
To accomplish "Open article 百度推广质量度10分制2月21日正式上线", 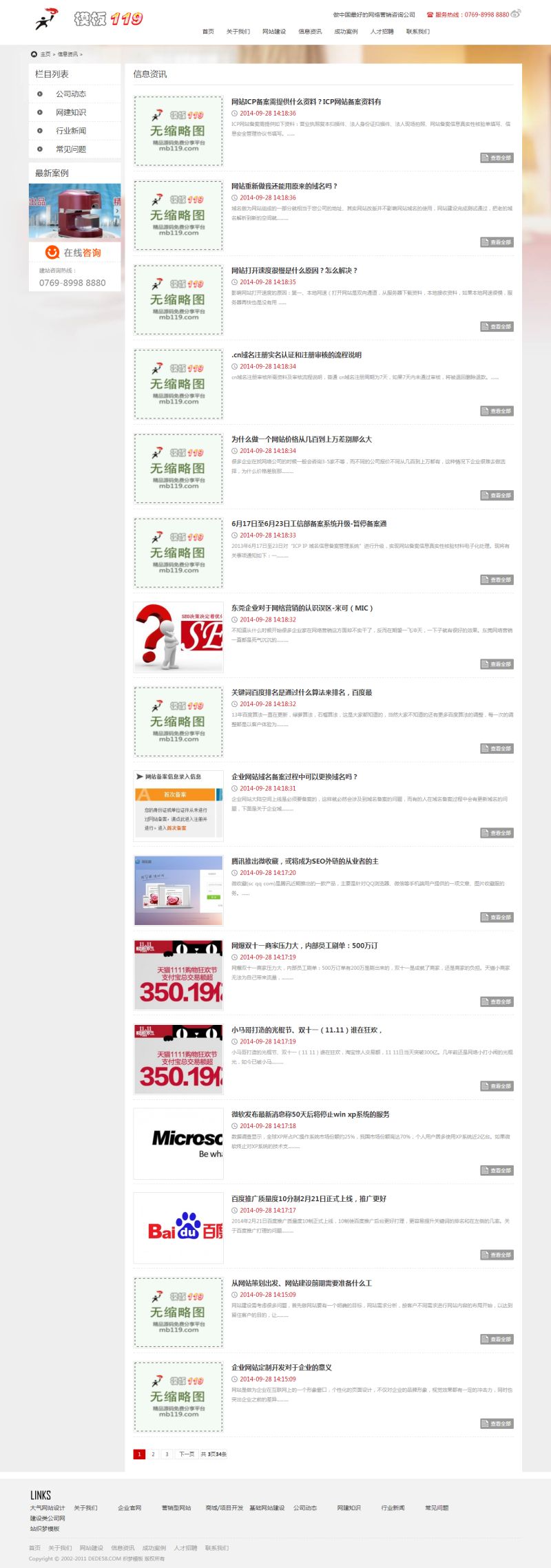I will [309, 1198].
